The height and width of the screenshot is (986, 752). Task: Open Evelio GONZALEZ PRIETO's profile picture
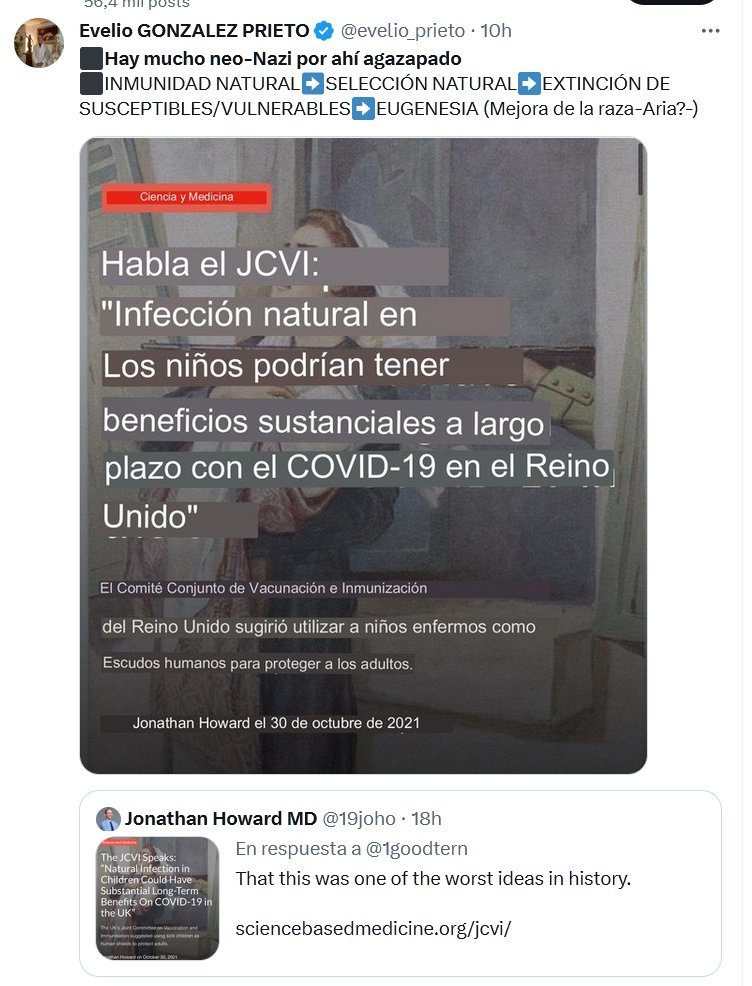38,42
